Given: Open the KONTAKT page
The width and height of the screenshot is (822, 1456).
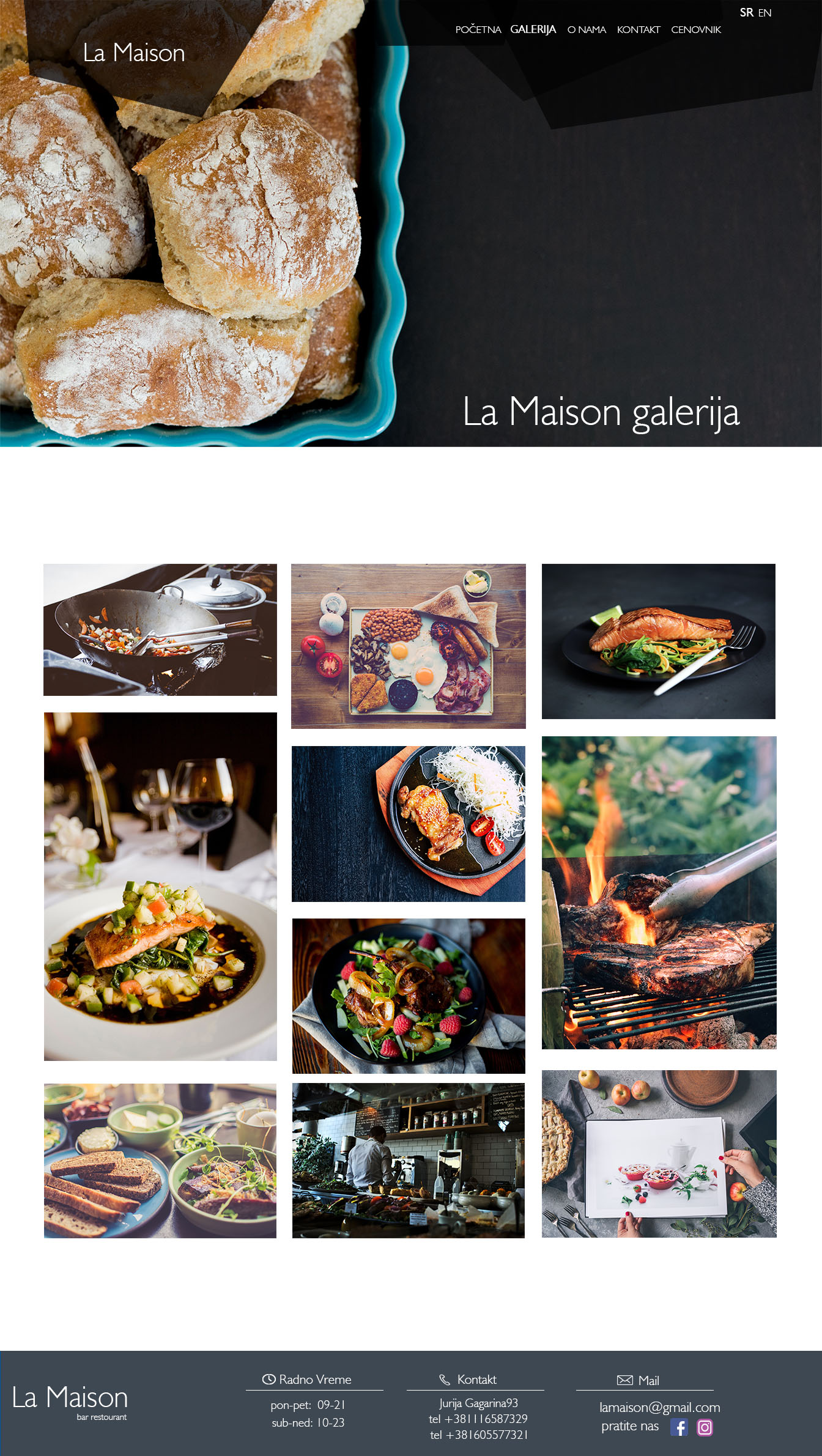Looking at the screenshot, I should point(638,29).
